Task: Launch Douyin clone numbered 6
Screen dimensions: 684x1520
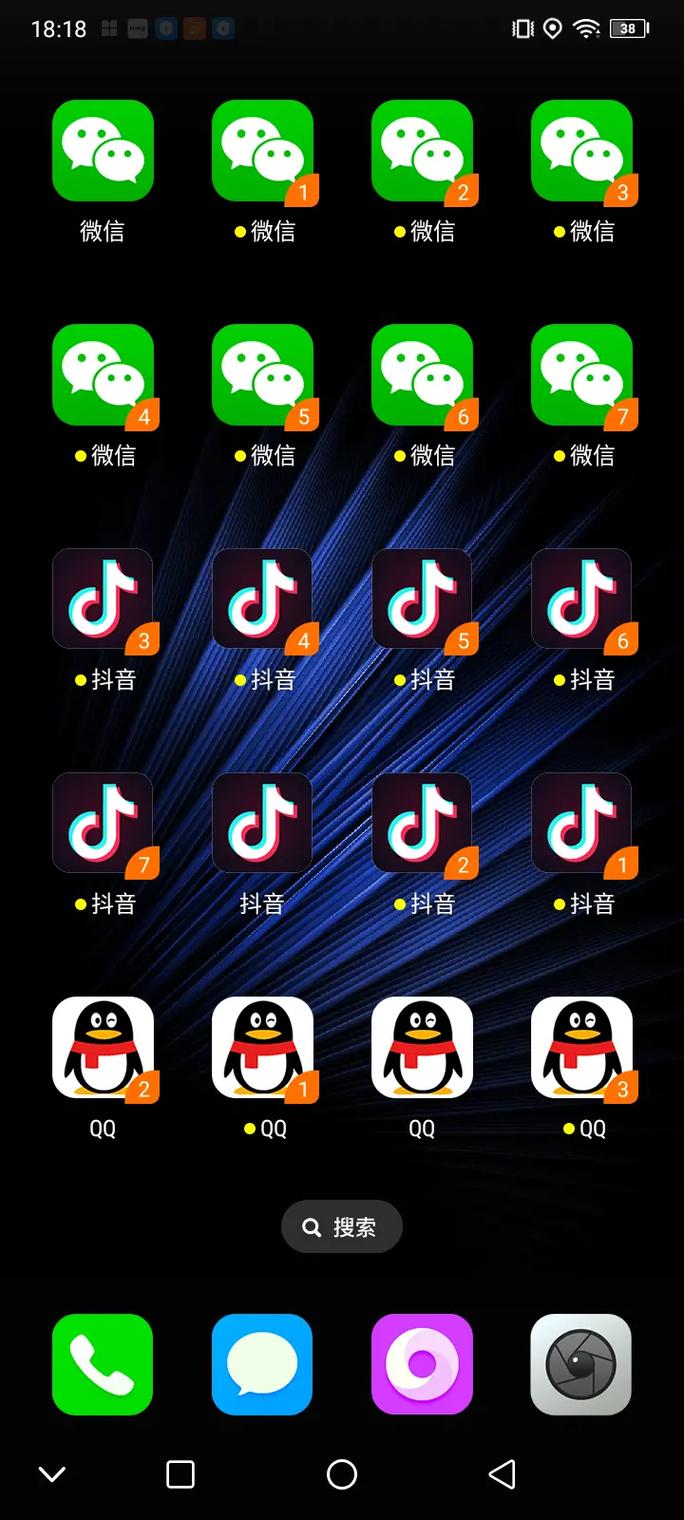Action: pos(582,599)
